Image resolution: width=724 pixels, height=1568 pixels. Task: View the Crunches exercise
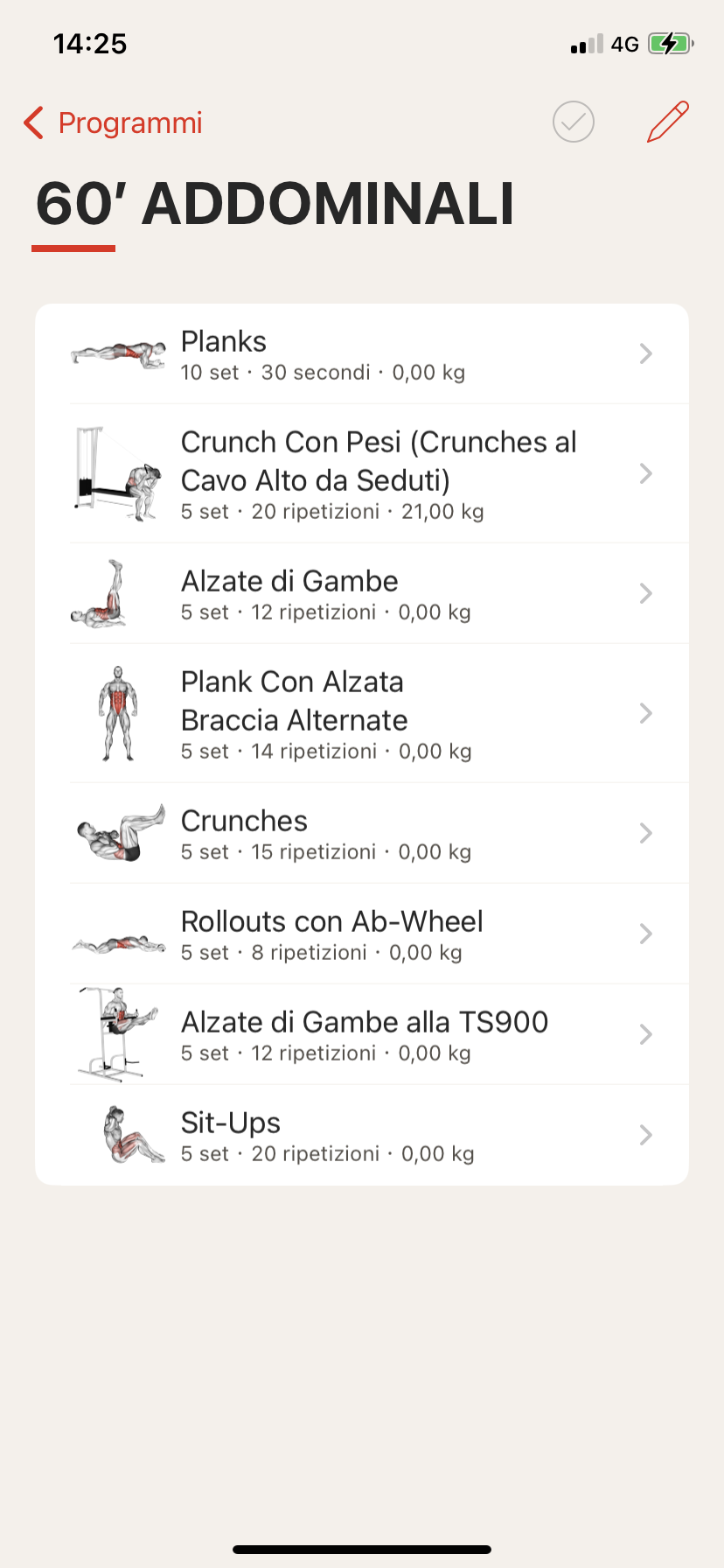(x=362, y=834)
